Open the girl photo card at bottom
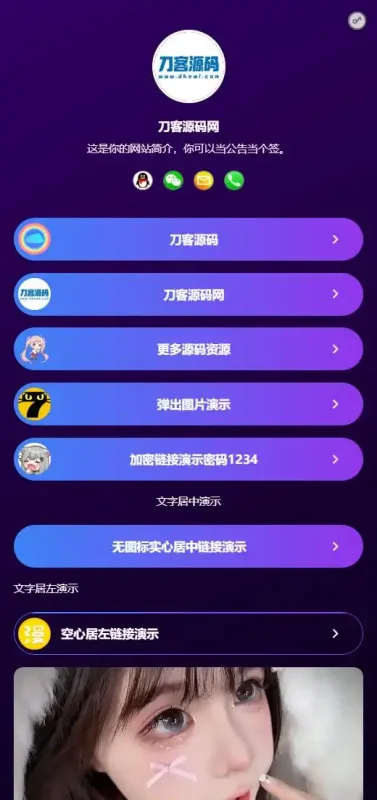Image resolution: width=377 pixels, height=800 pixels. pyautogui.click(x=188, y=734)
